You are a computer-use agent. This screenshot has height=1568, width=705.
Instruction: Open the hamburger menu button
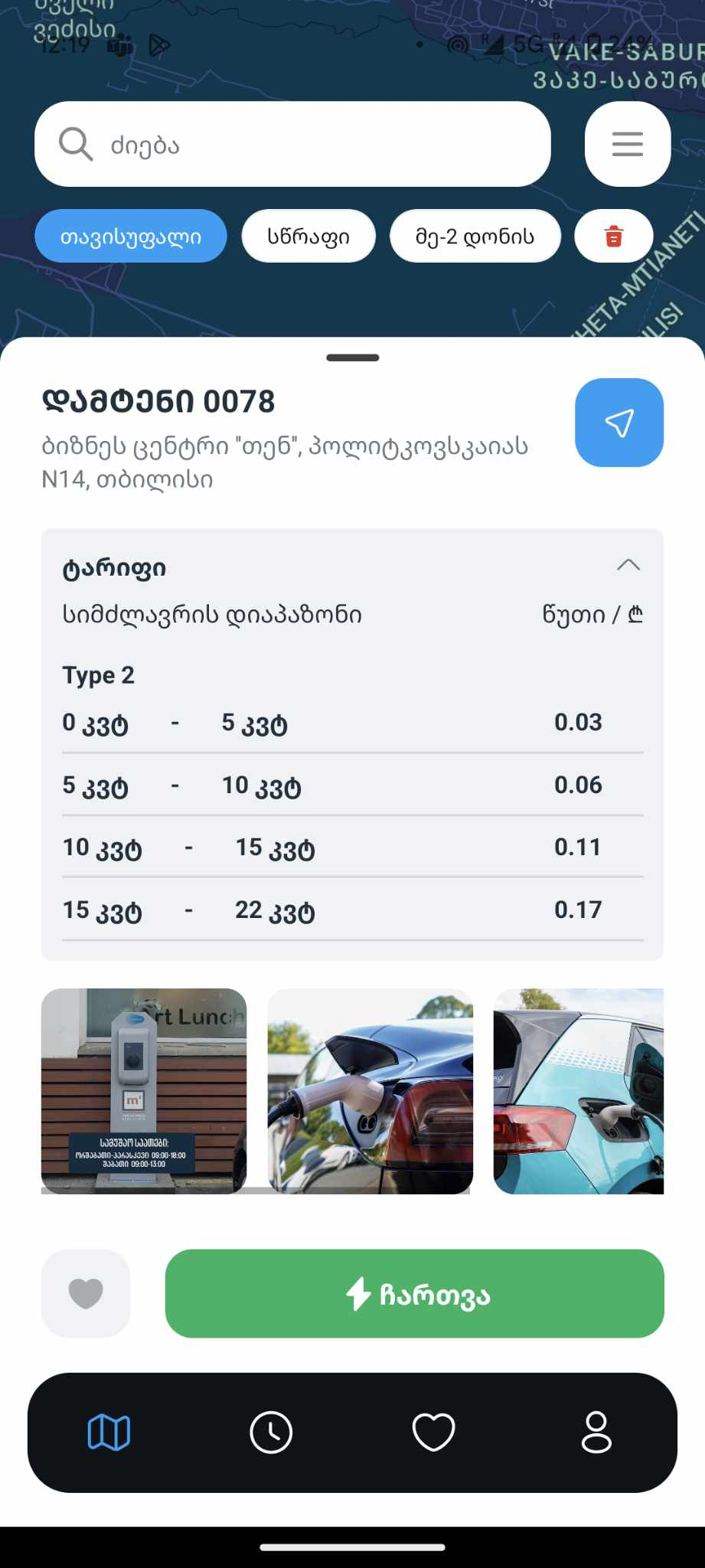tap(627, 144)
